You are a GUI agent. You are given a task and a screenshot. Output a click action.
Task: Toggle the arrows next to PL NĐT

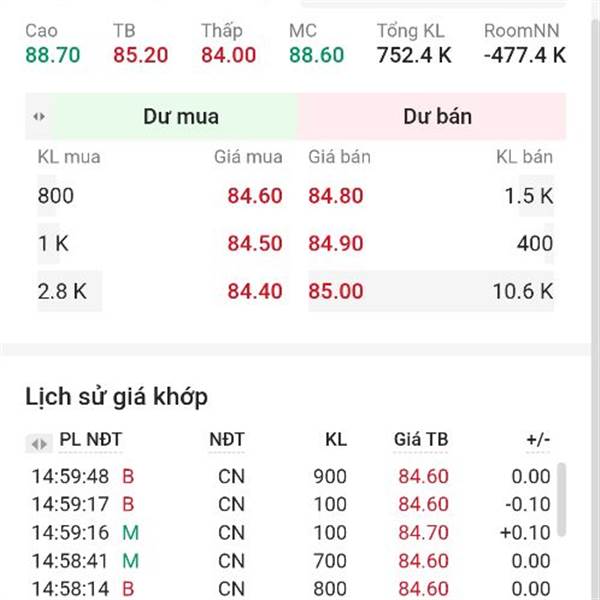[39, 441]
